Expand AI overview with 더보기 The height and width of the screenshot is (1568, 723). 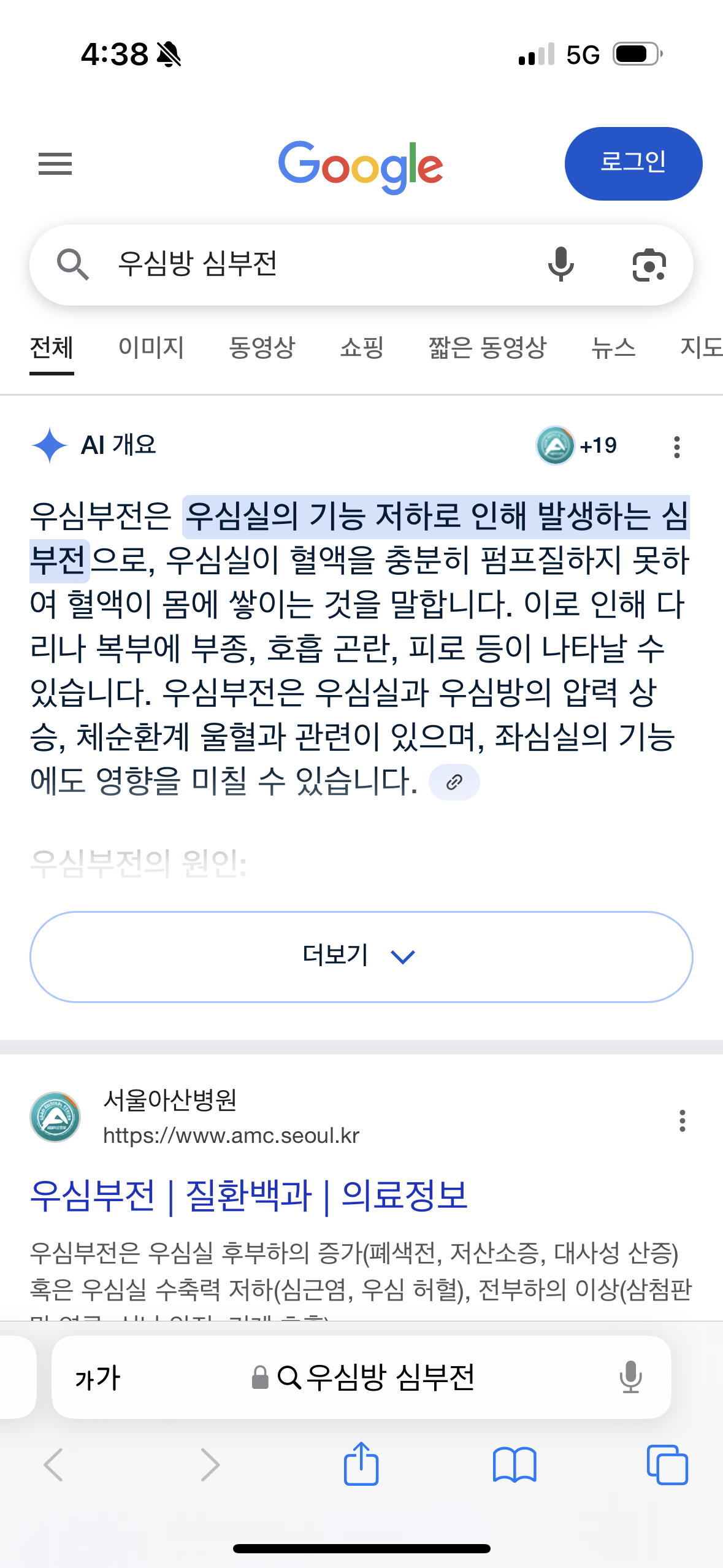[x=361, y=957]
